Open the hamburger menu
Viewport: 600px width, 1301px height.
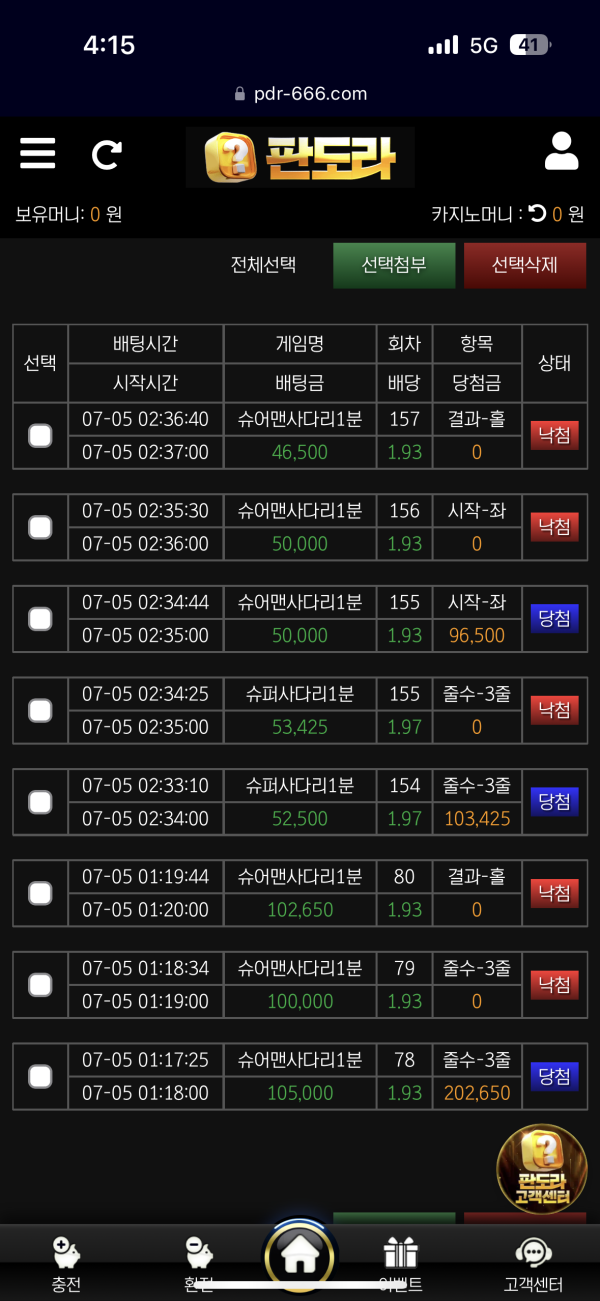tap(38, 154)
